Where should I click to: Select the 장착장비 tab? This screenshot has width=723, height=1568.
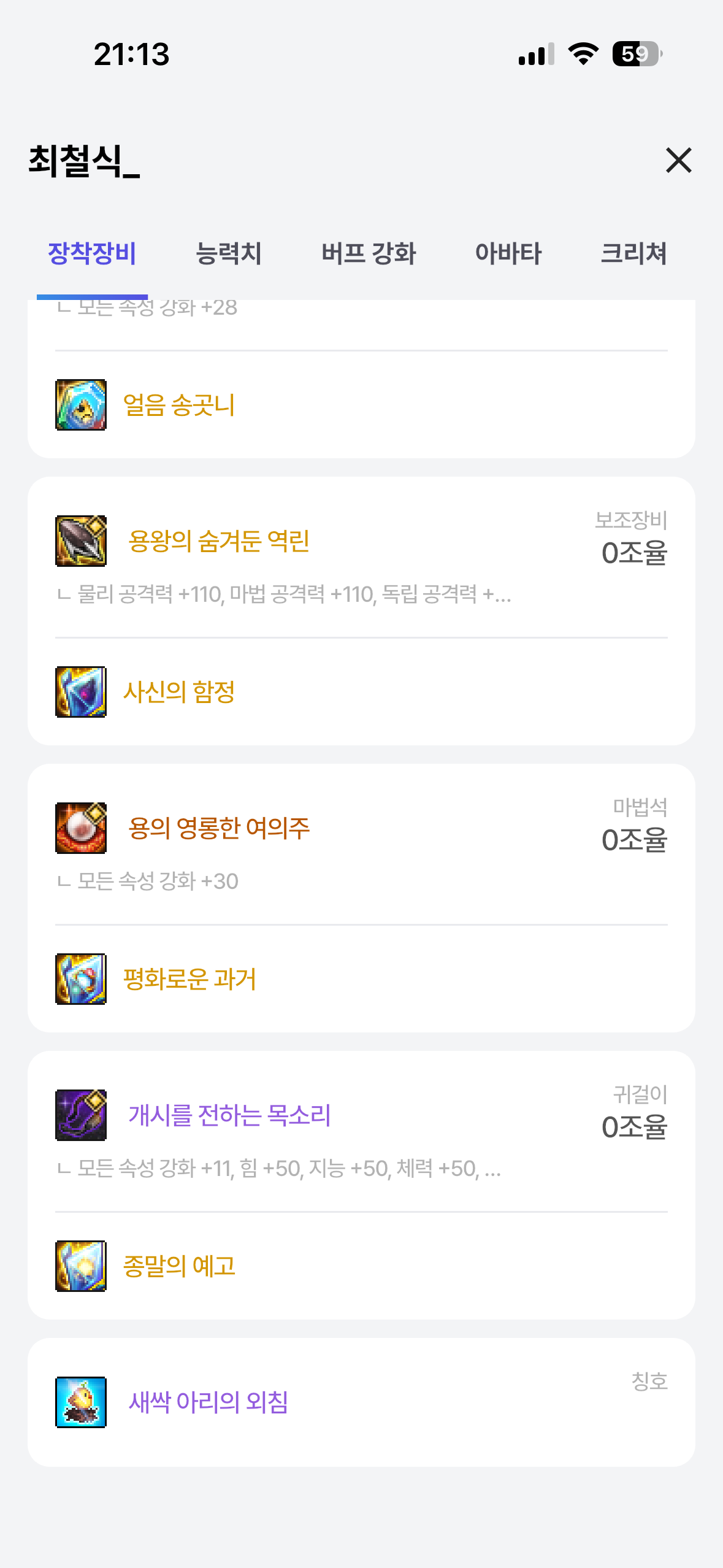pos(92,253)
